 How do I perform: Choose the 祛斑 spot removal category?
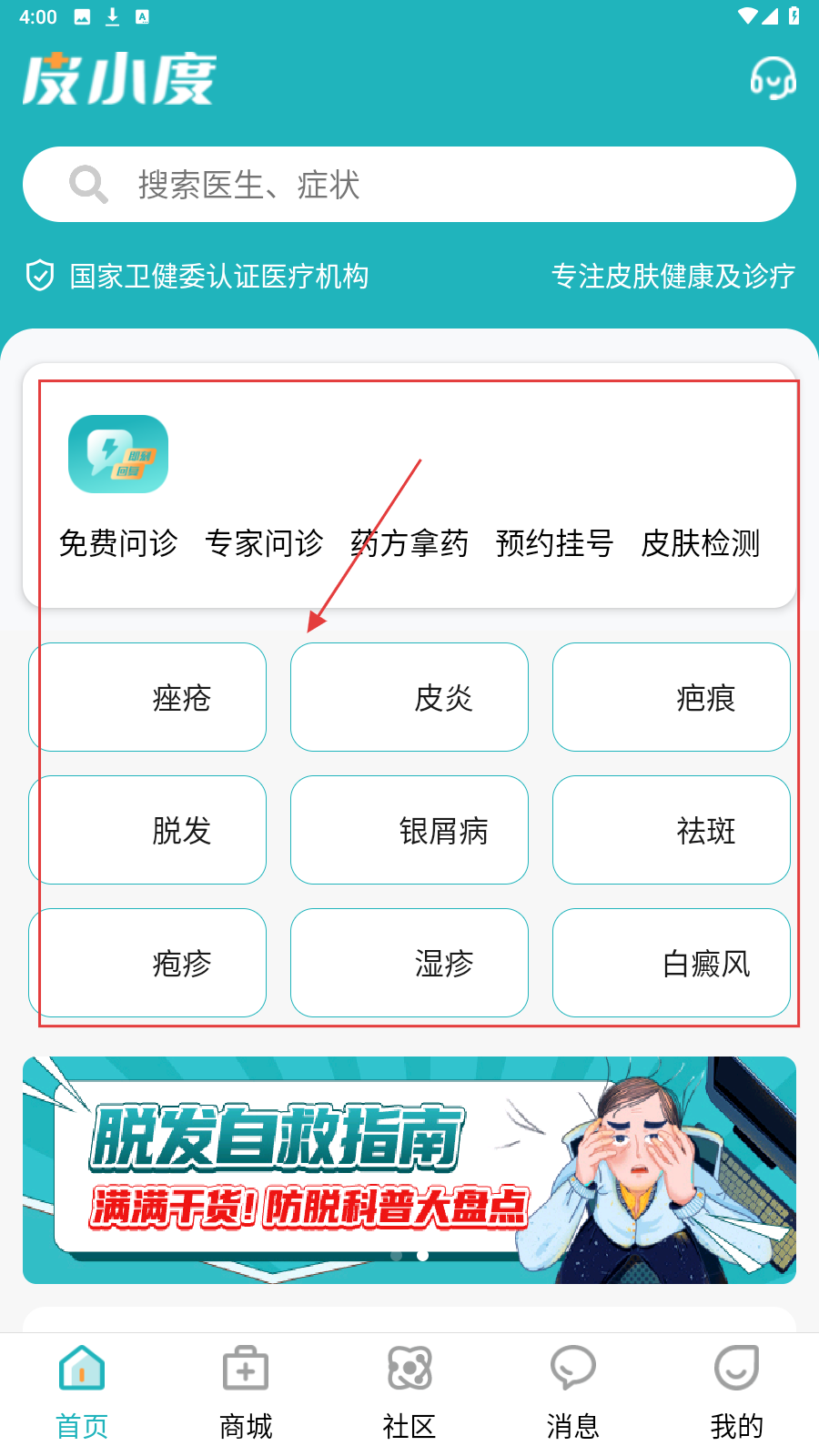[x=672, y=830]
